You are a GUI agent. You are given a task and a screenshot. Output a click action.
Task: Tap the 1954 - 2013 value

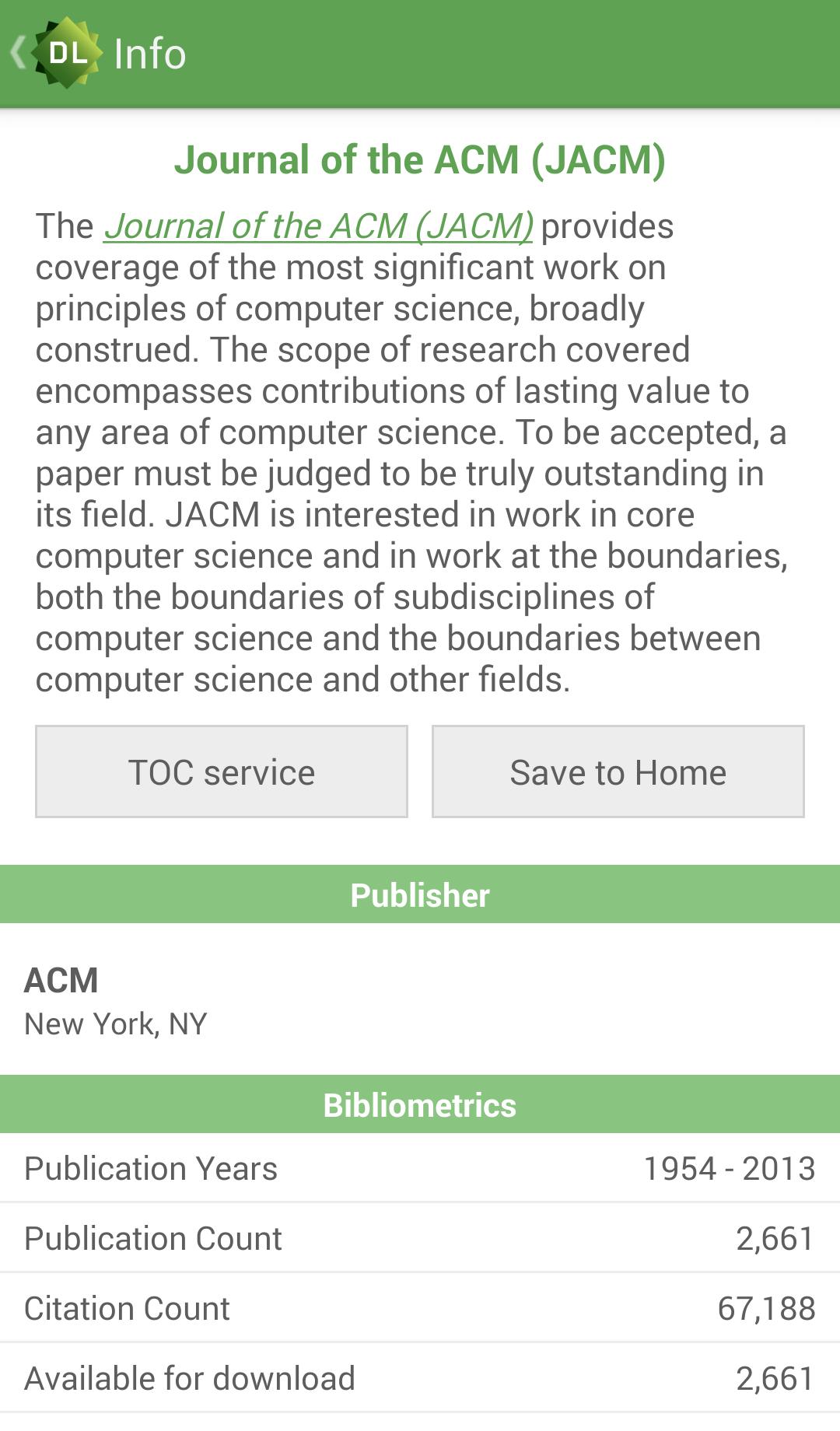[727, 1168]
